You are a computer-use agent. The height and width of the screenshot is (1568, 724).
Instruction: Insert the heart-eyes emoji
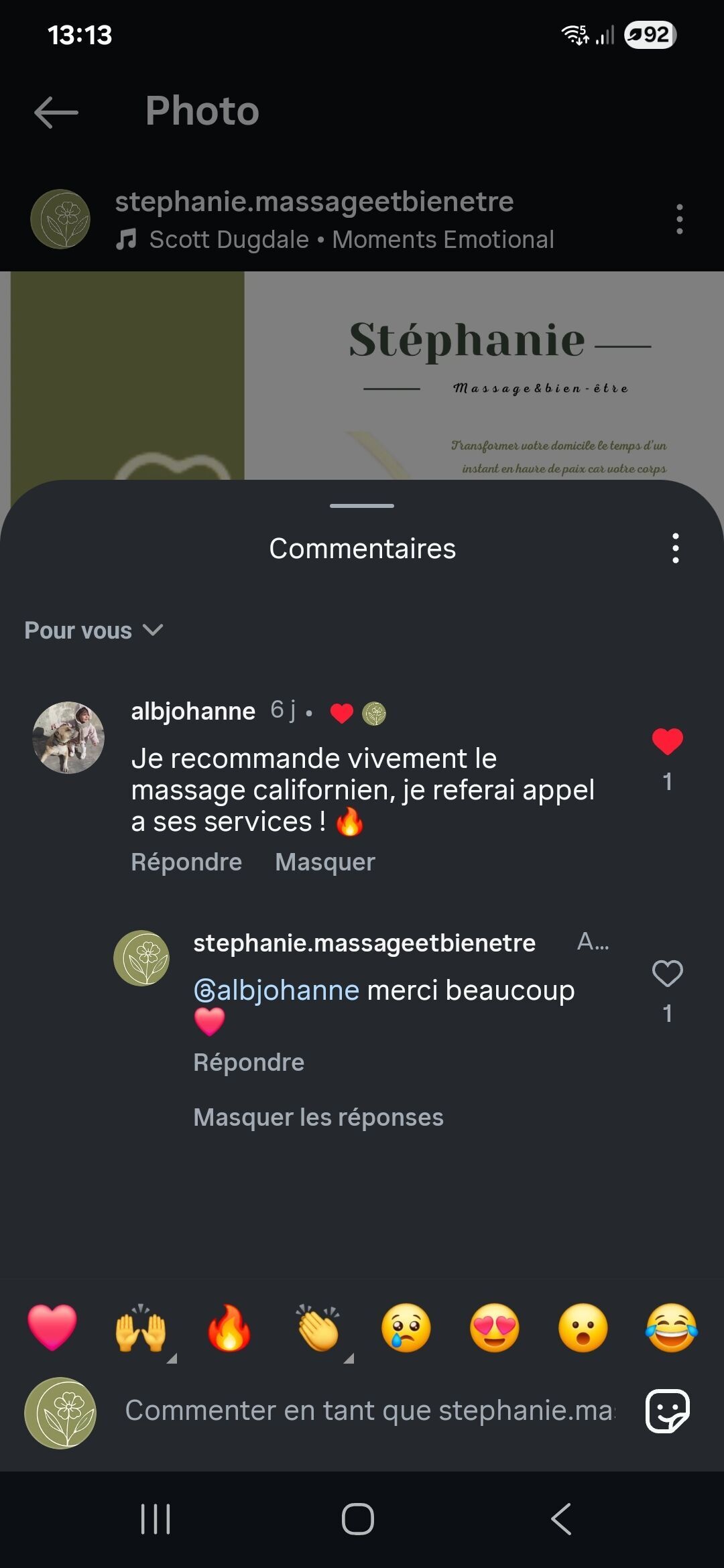[x=495, y=1328]
